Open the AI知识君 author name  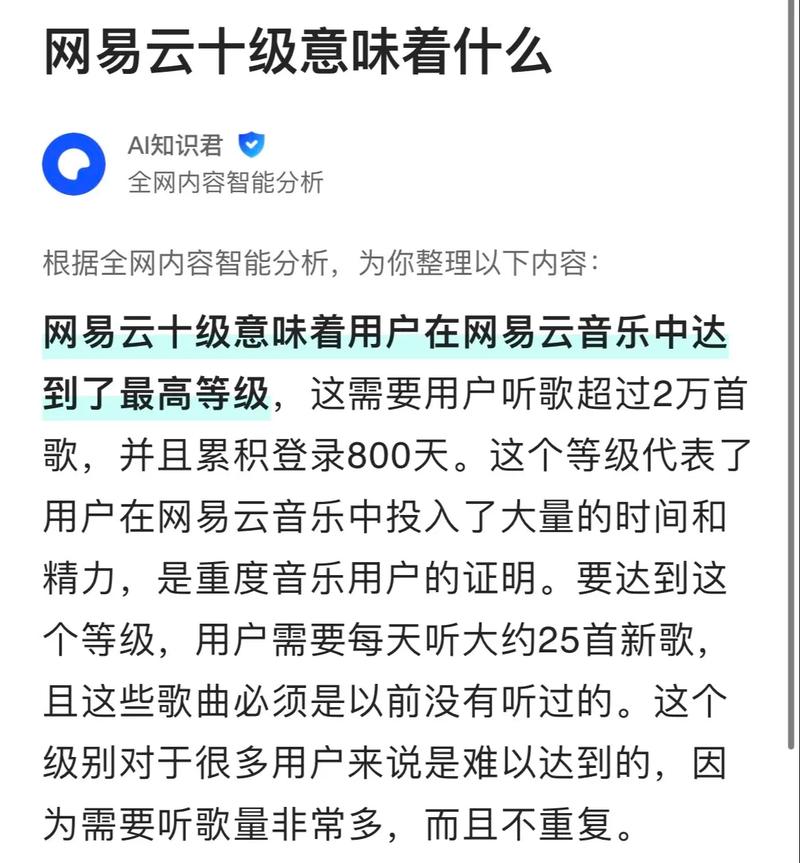(x=175, y=145)
